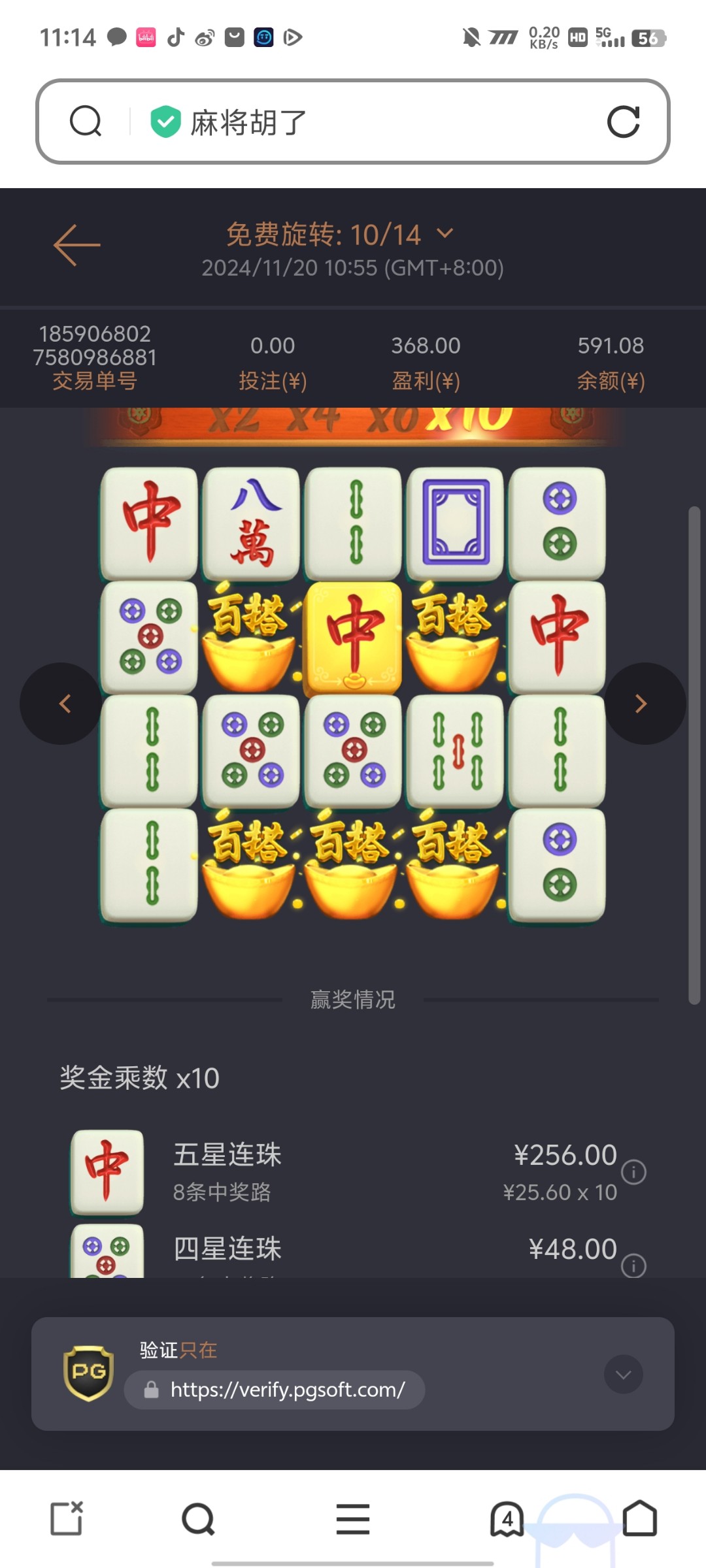Screen dimensions: 706x1568
Task: Show the next spin with right arrow
Action: (643, 704)
